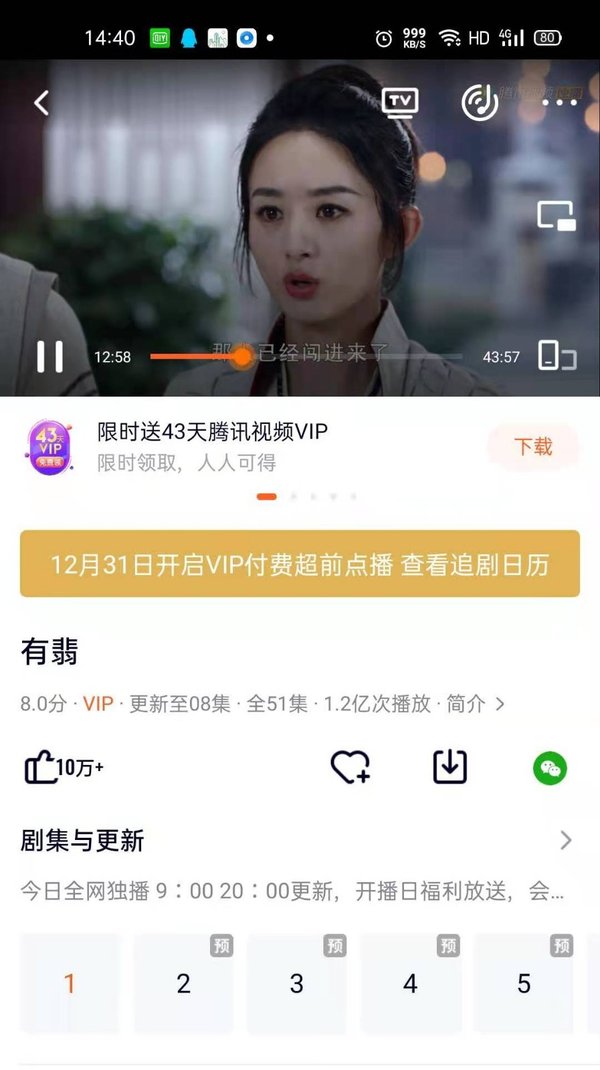This screenshot has height=1070, width=600.
Task: Pause the playing video
Action: [x=50, y=356]
